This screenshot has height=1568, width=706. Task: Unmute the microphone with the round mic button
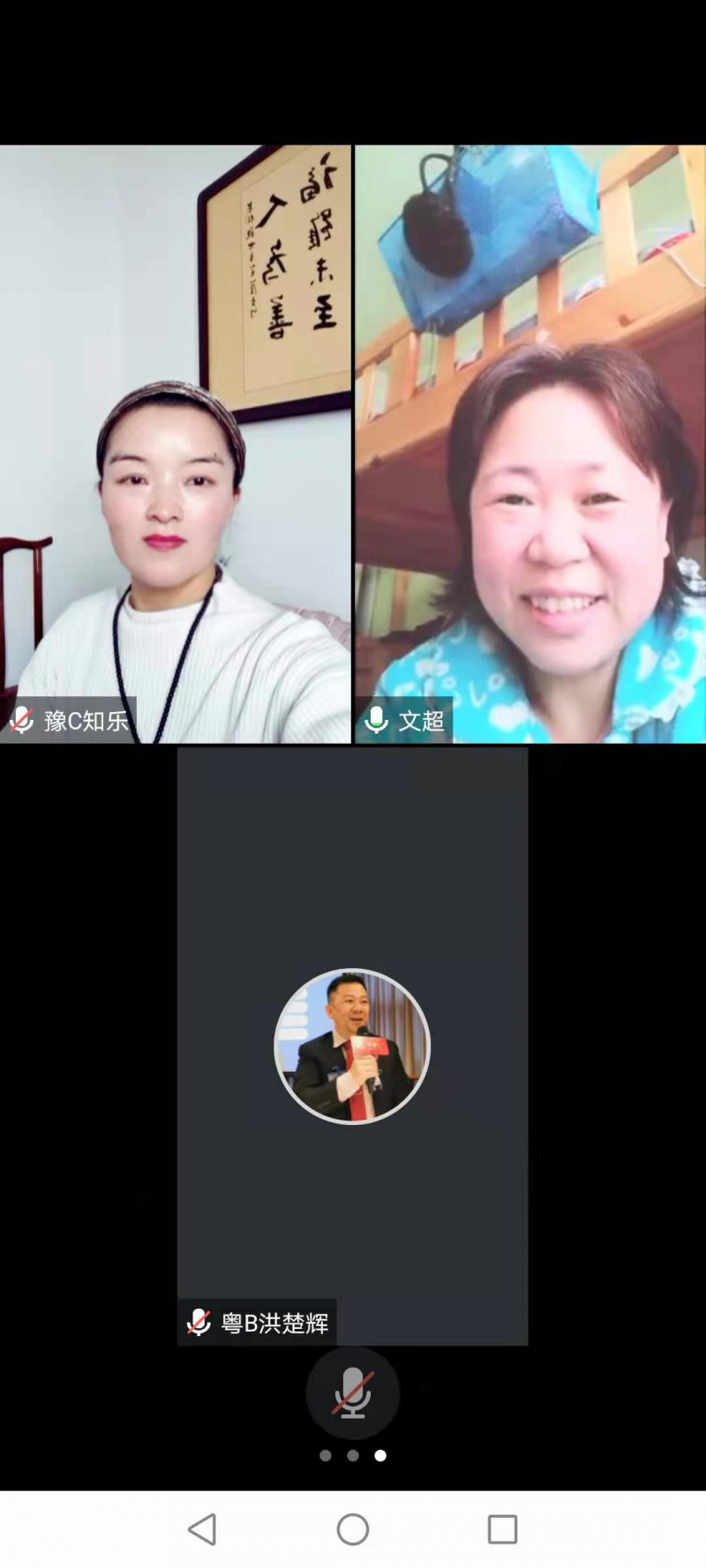click(352, 1392)
